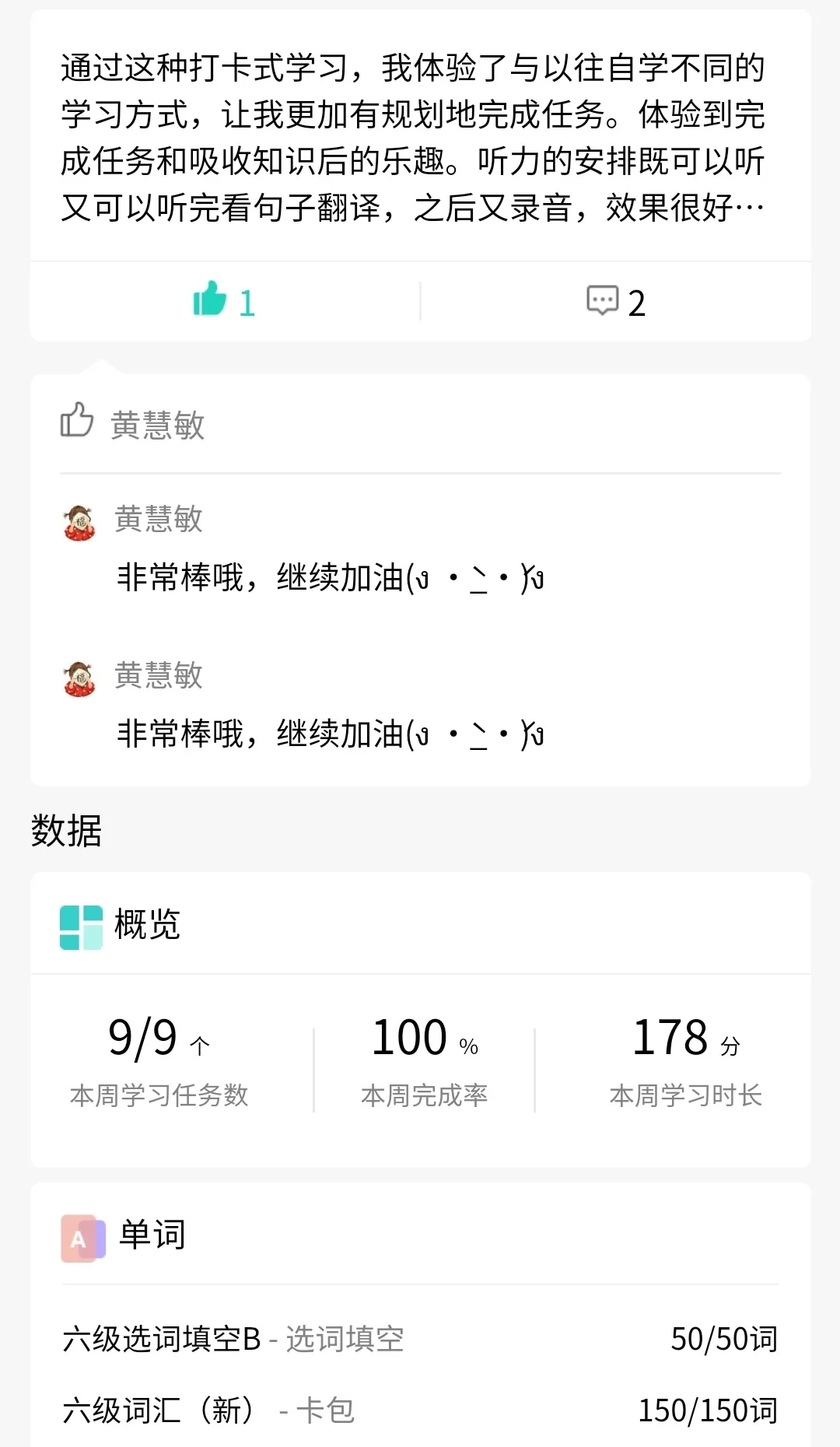
Task: Open the 六级词汇（新）卡包 row
Action: pyautogui.click(x=420, y=1410)
